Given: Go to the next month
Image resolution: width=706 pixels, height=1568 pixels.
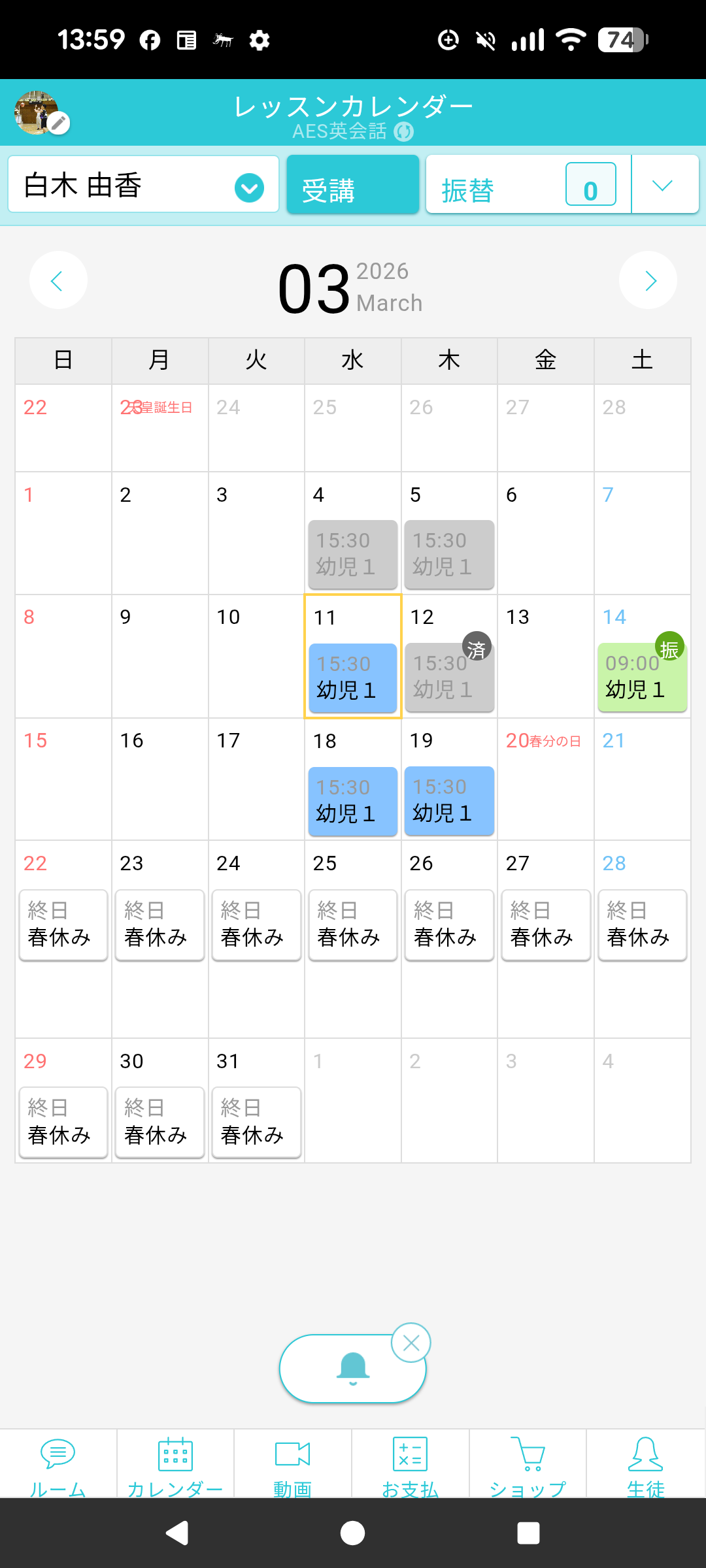Looking at the screenshot, I should tap(648, 281).
